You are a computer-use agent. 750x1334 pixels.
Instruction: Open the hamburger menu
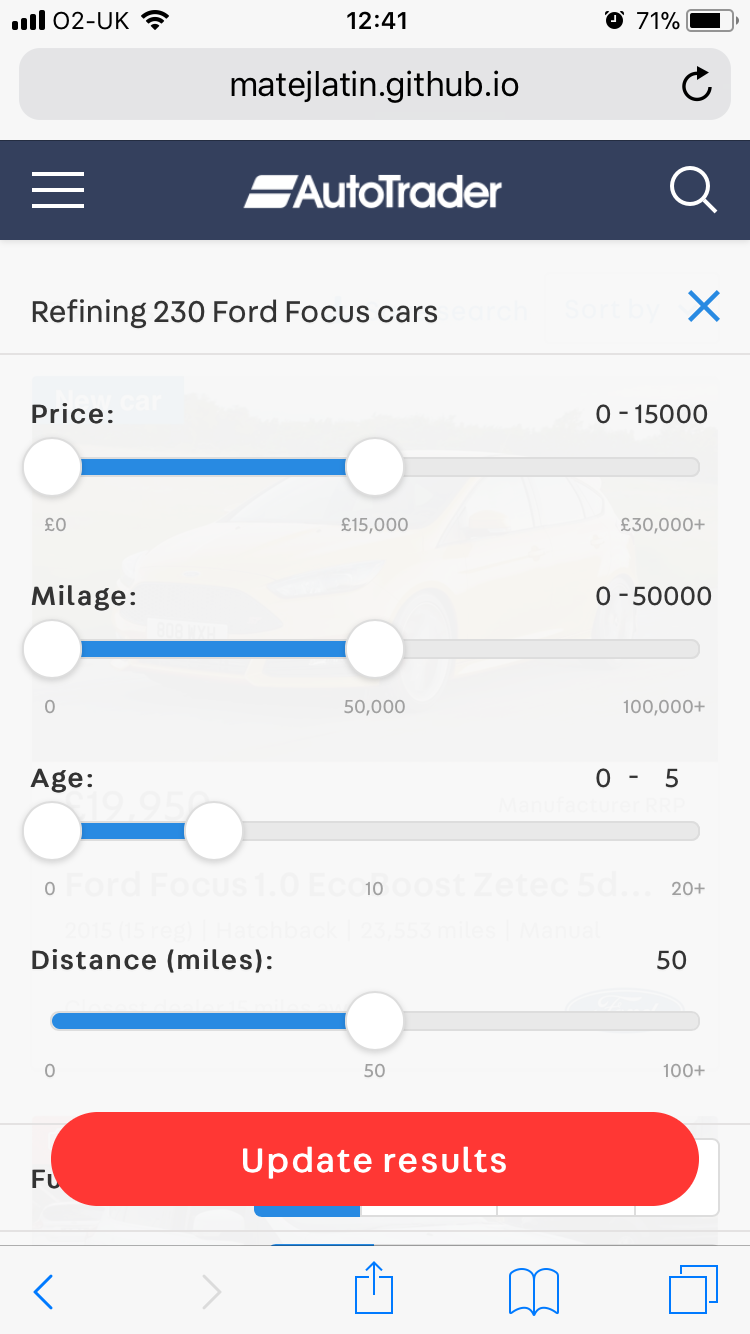click(x=58, y=190)
